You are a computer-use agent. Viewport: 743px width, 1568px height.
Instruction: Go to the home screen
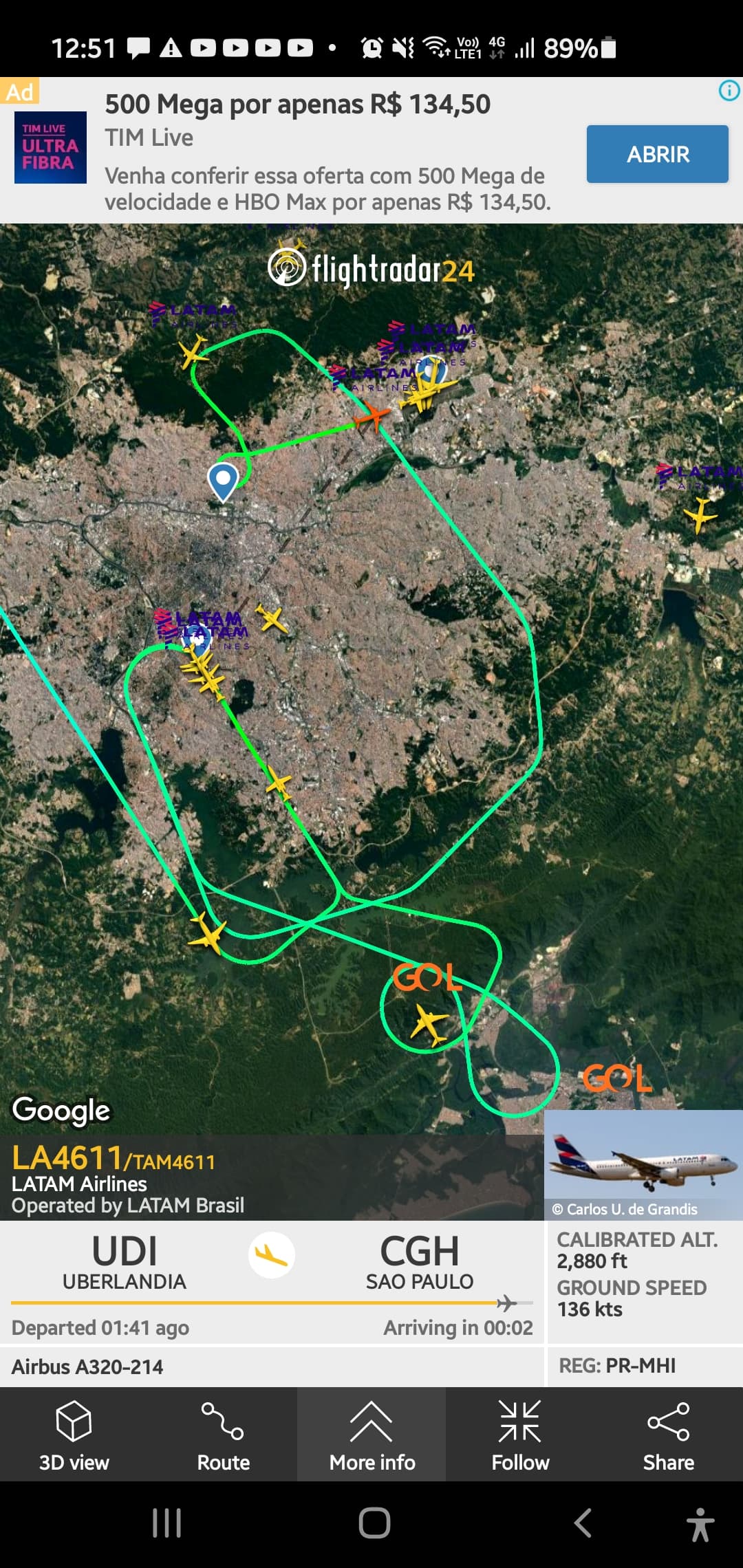[374, 1523]
